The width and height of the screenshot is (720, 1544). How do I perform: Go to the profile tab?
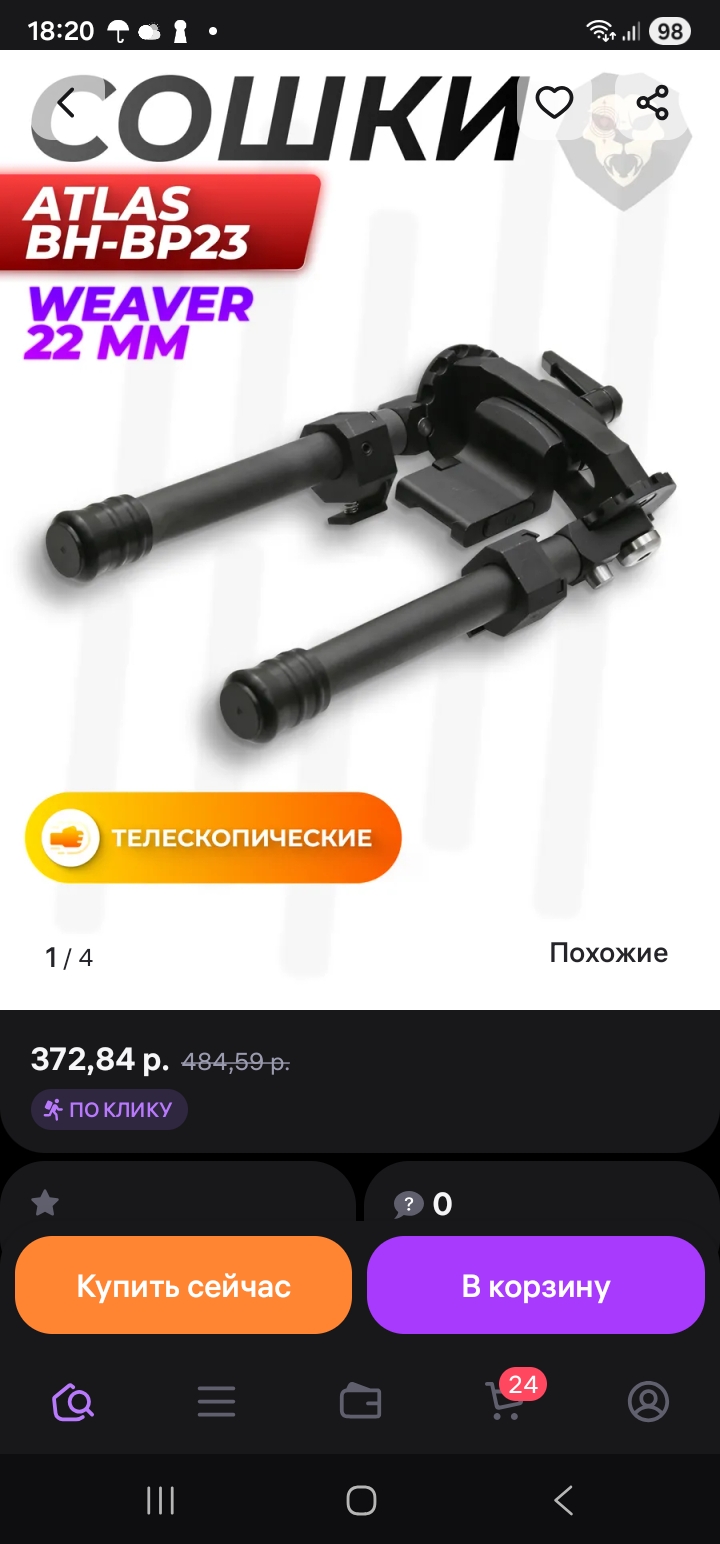tap(648, 1401)
